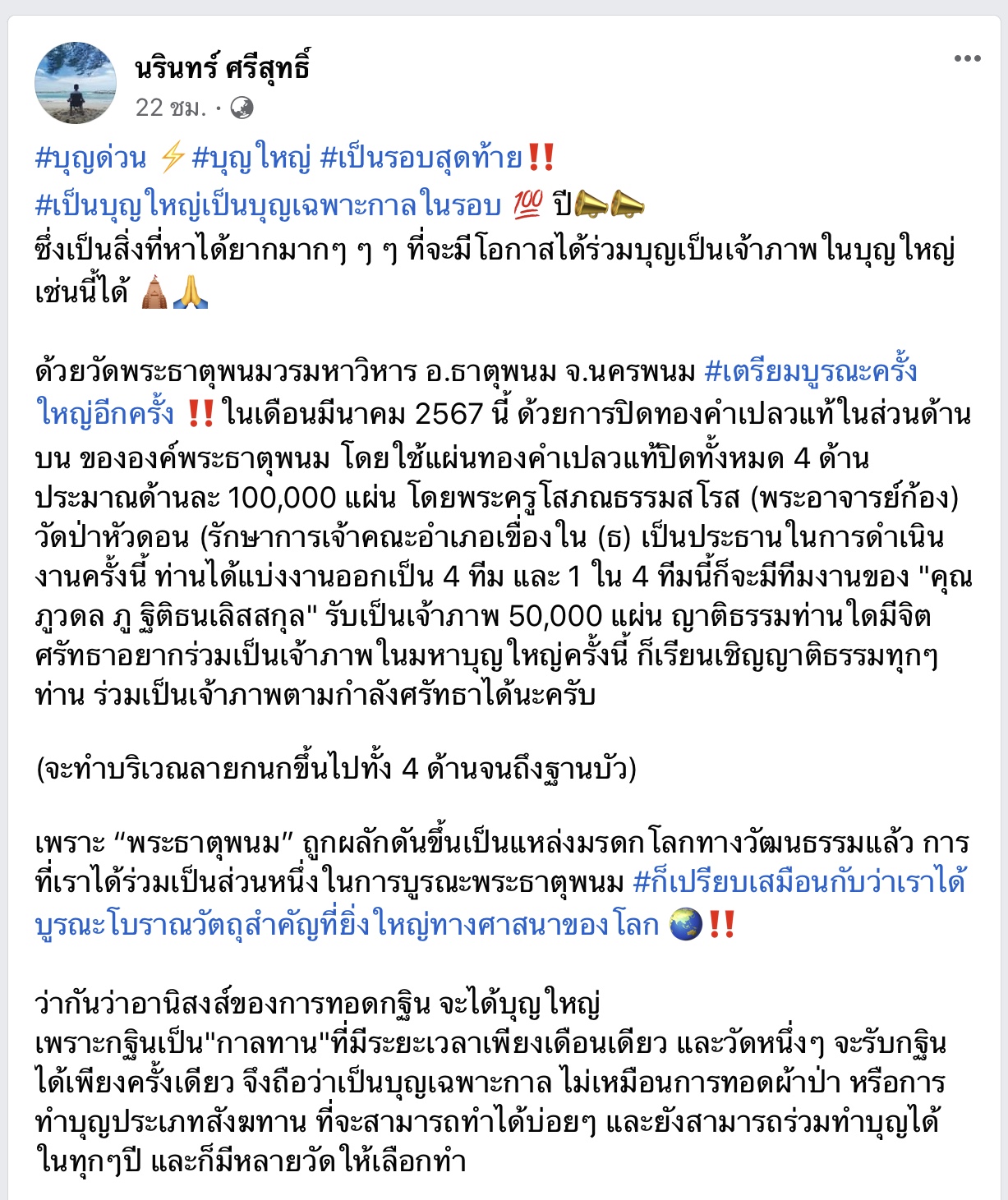
Task: Open นรินทร์ ศรีสุทธิ์ profile picture
Action: pyautogui.click(x=76, y=83)
